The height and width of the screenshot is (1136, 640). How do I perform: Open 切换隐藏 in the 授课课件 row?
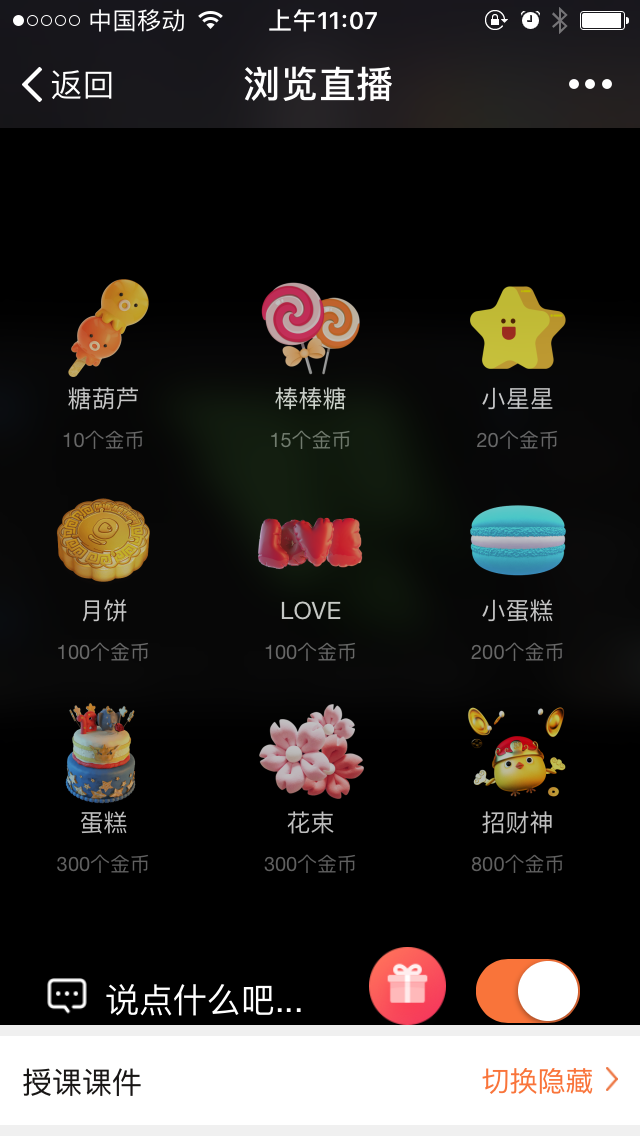550,1080
